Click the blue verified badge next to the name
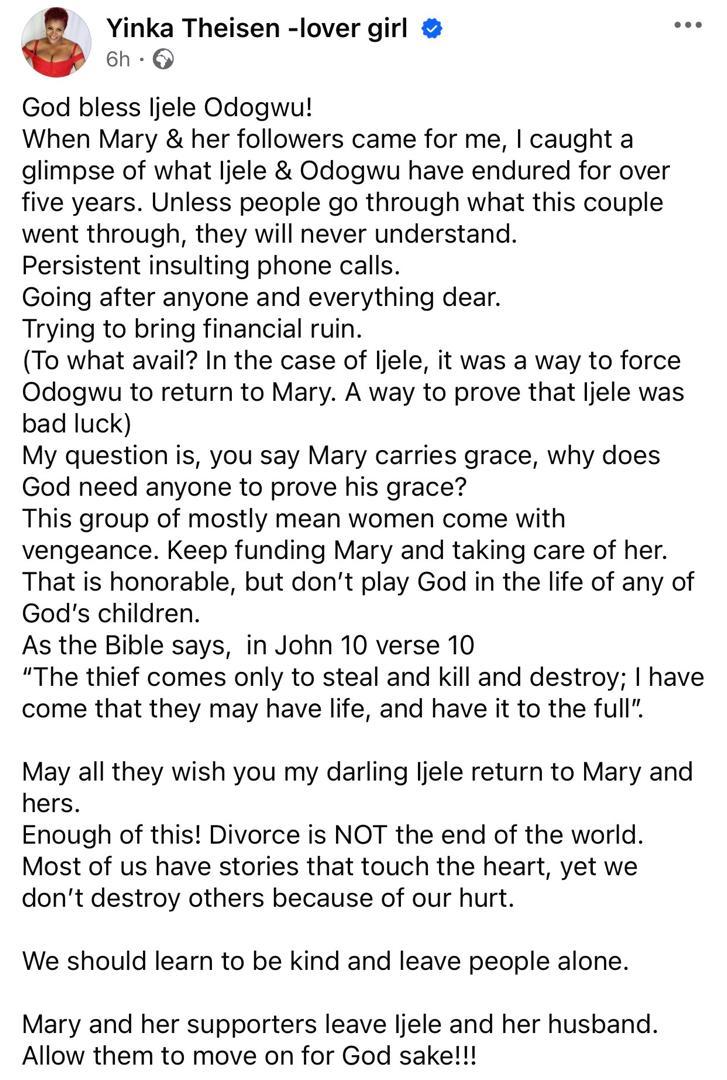The width and height of the screenshot is (727, 1080). click(x=430, y=29)
